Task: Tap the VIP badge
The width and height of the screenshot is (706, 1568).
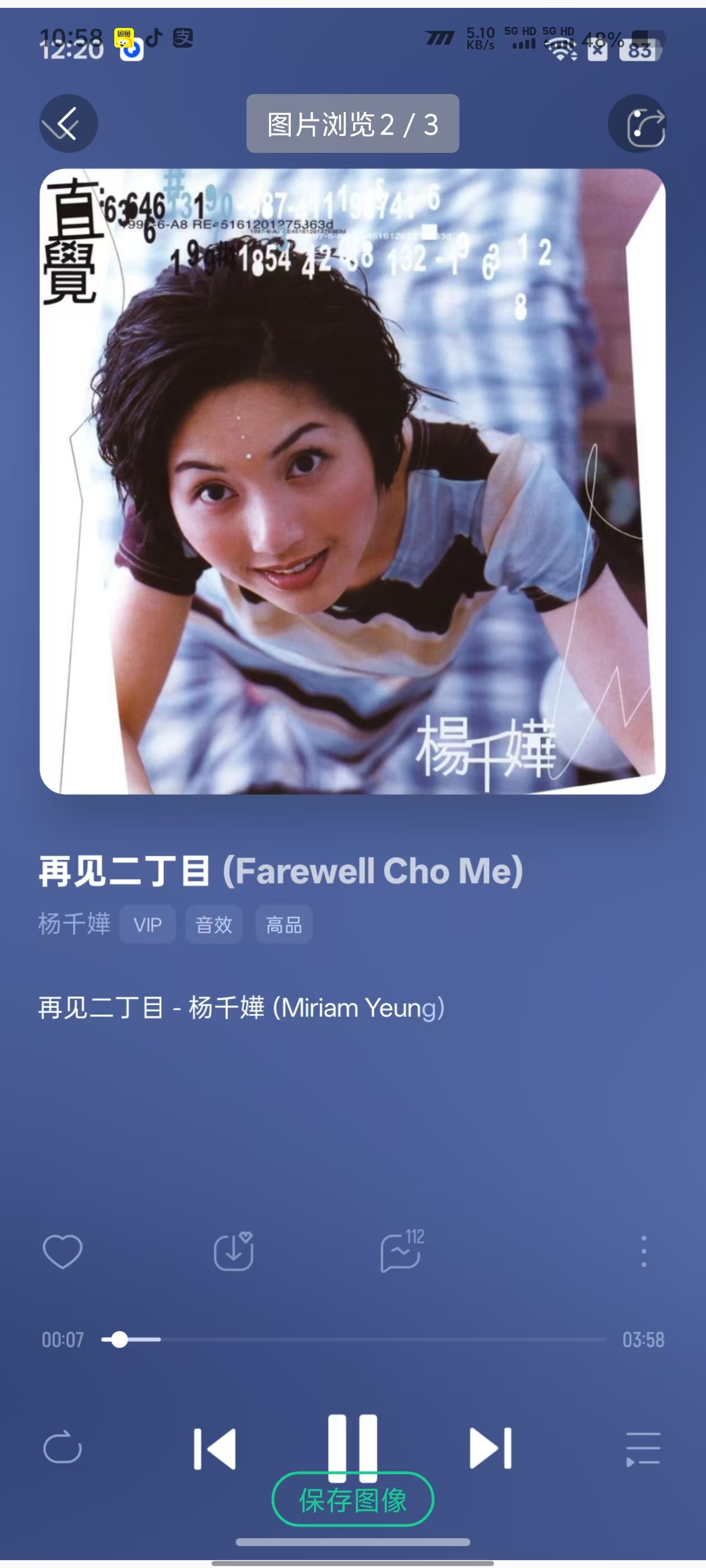Action: [147, 925]
